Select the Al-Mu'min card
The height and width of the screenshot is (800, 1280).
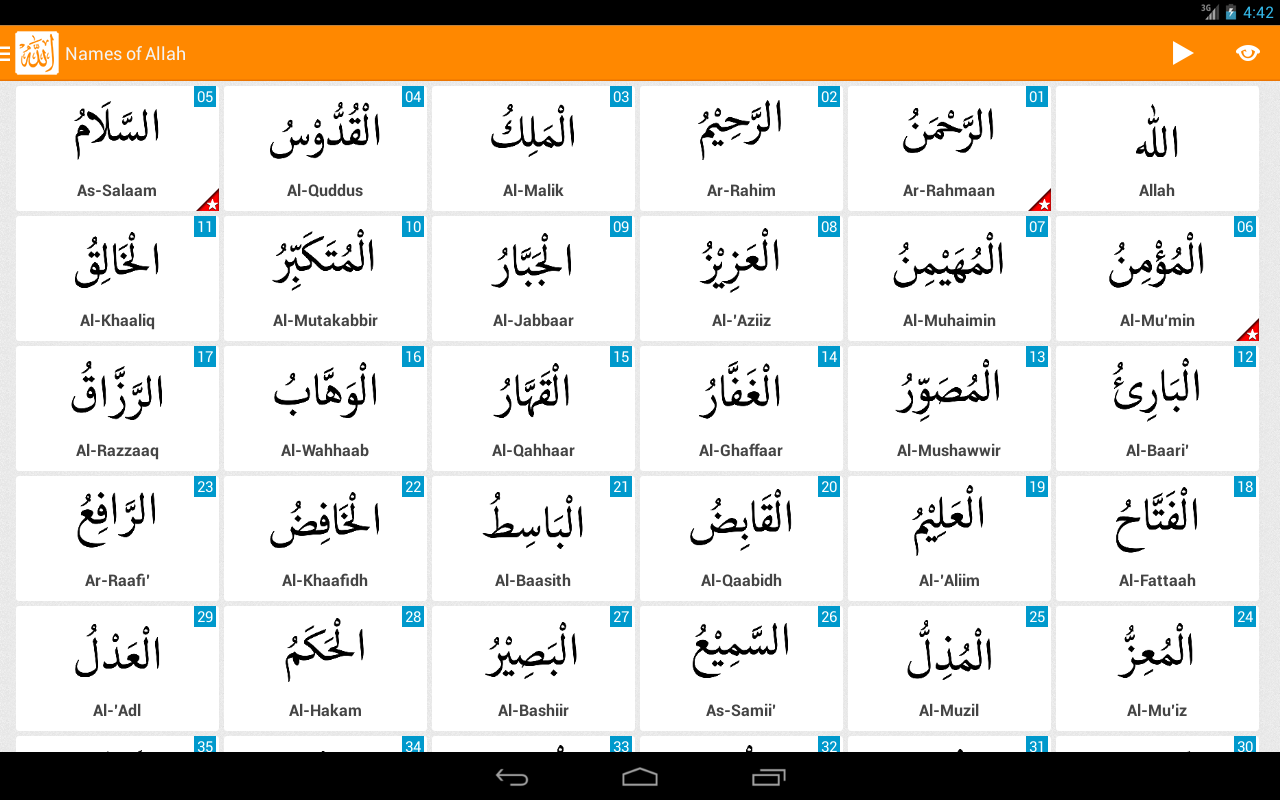(x=1157, y=278)
